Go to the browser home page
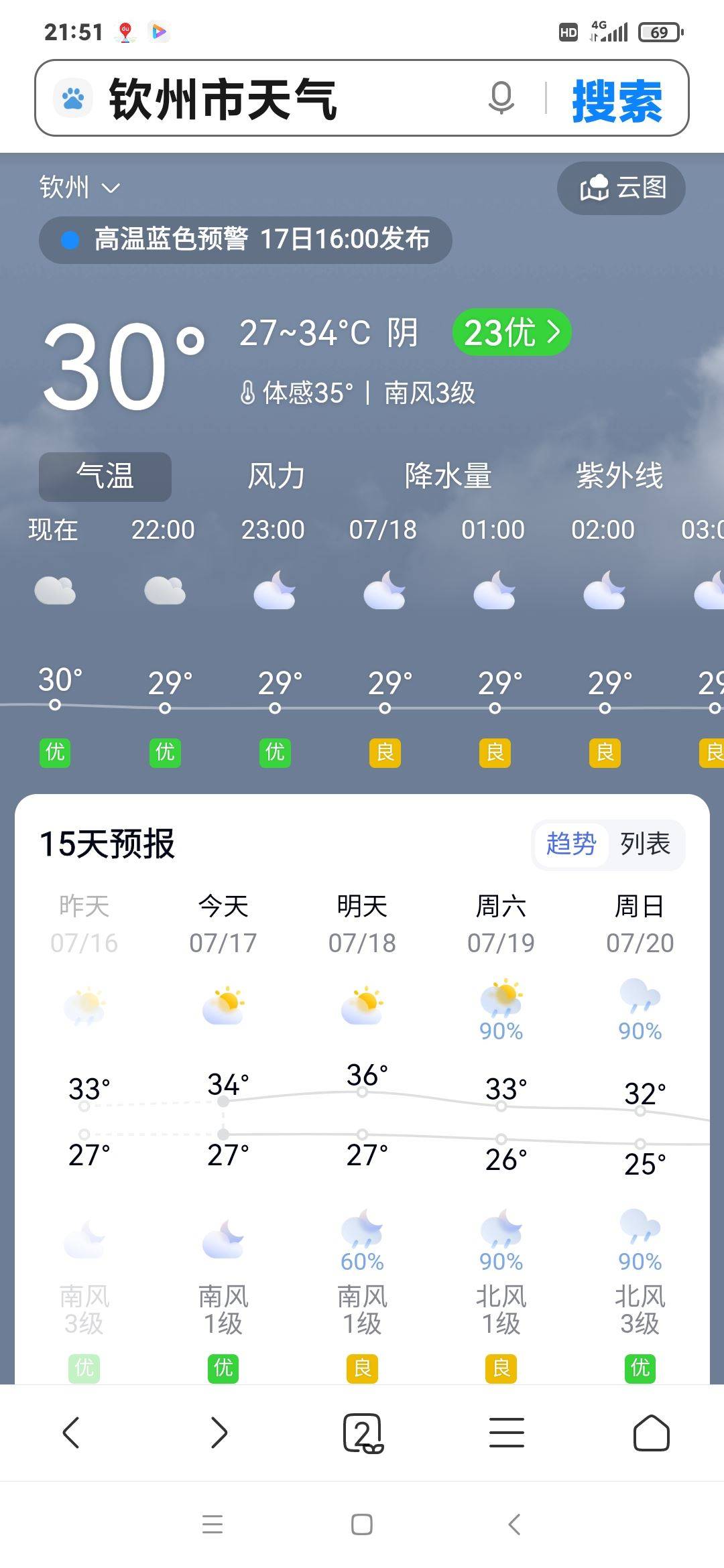Screen dimensions: 724x1568 (652, 1433)
